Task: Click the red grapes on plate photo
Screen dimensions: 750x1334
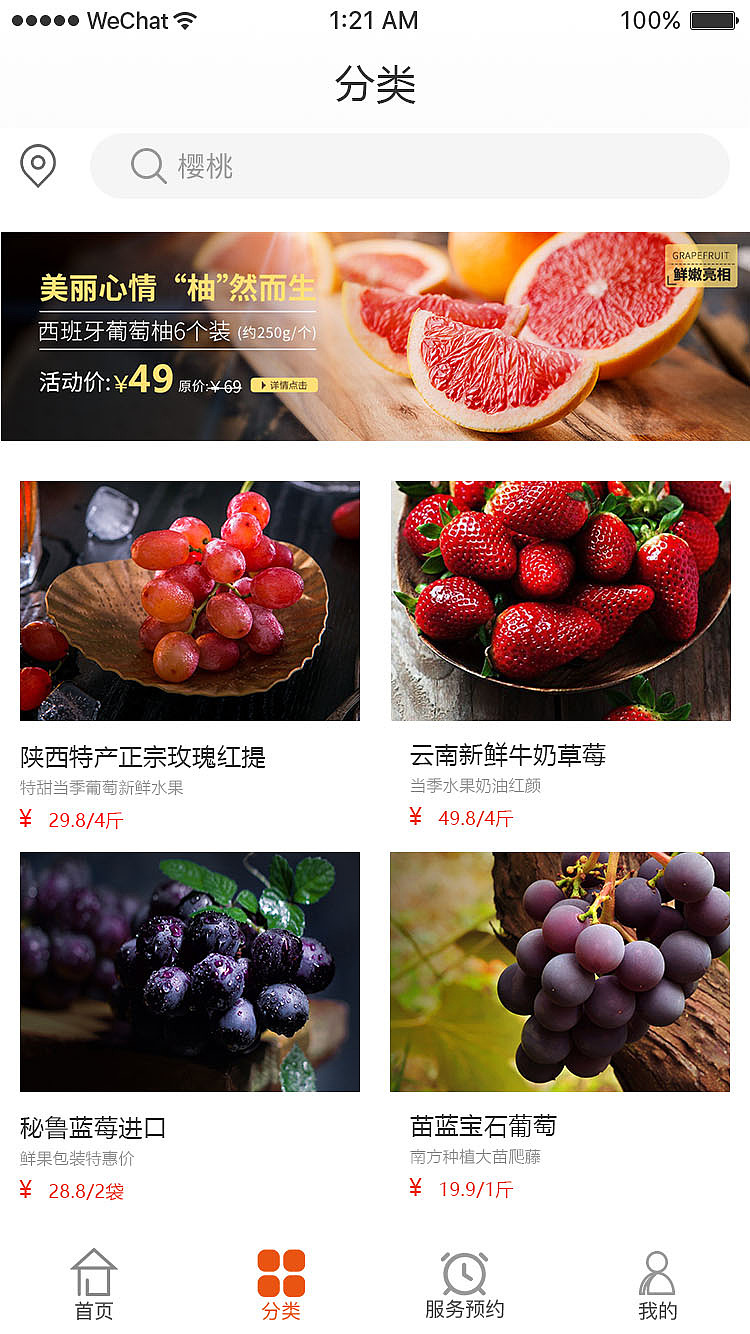Action: tap(190, 600)
